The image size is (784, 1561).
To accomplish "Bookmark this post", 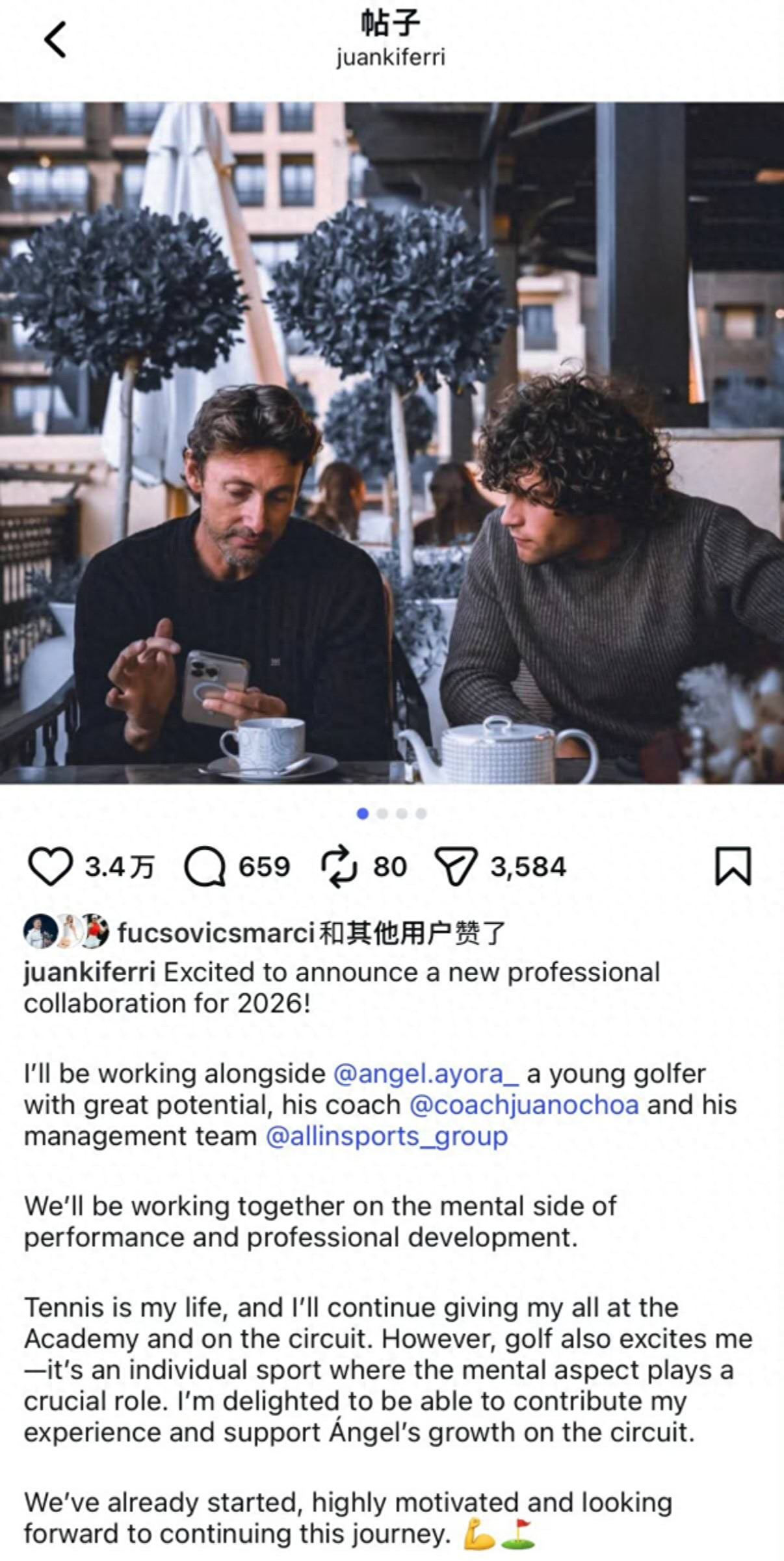I will pyautogui.click(x=733, y=866).
